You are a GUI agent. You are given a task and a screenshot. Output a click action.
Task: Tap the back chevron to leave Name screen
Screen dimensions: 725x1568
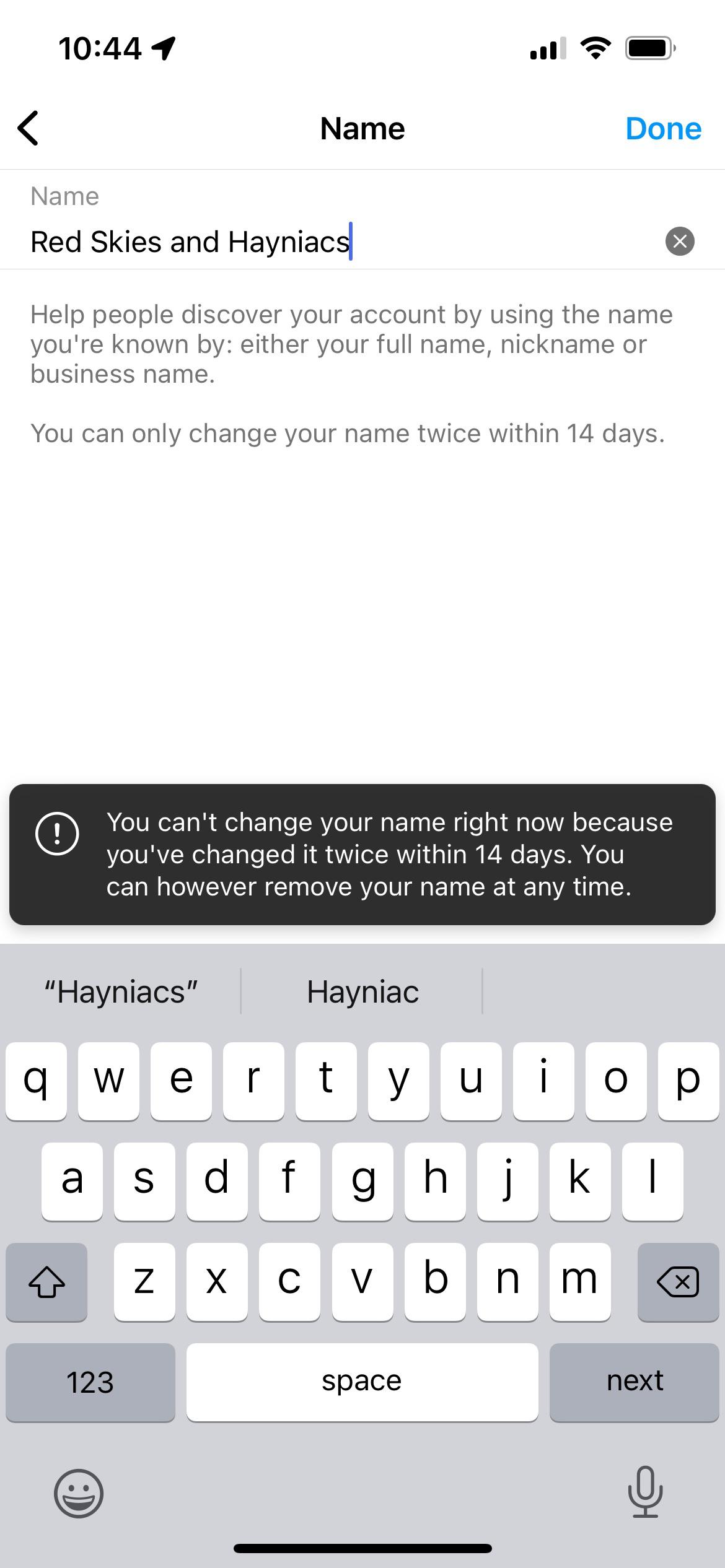coord(28,128)
